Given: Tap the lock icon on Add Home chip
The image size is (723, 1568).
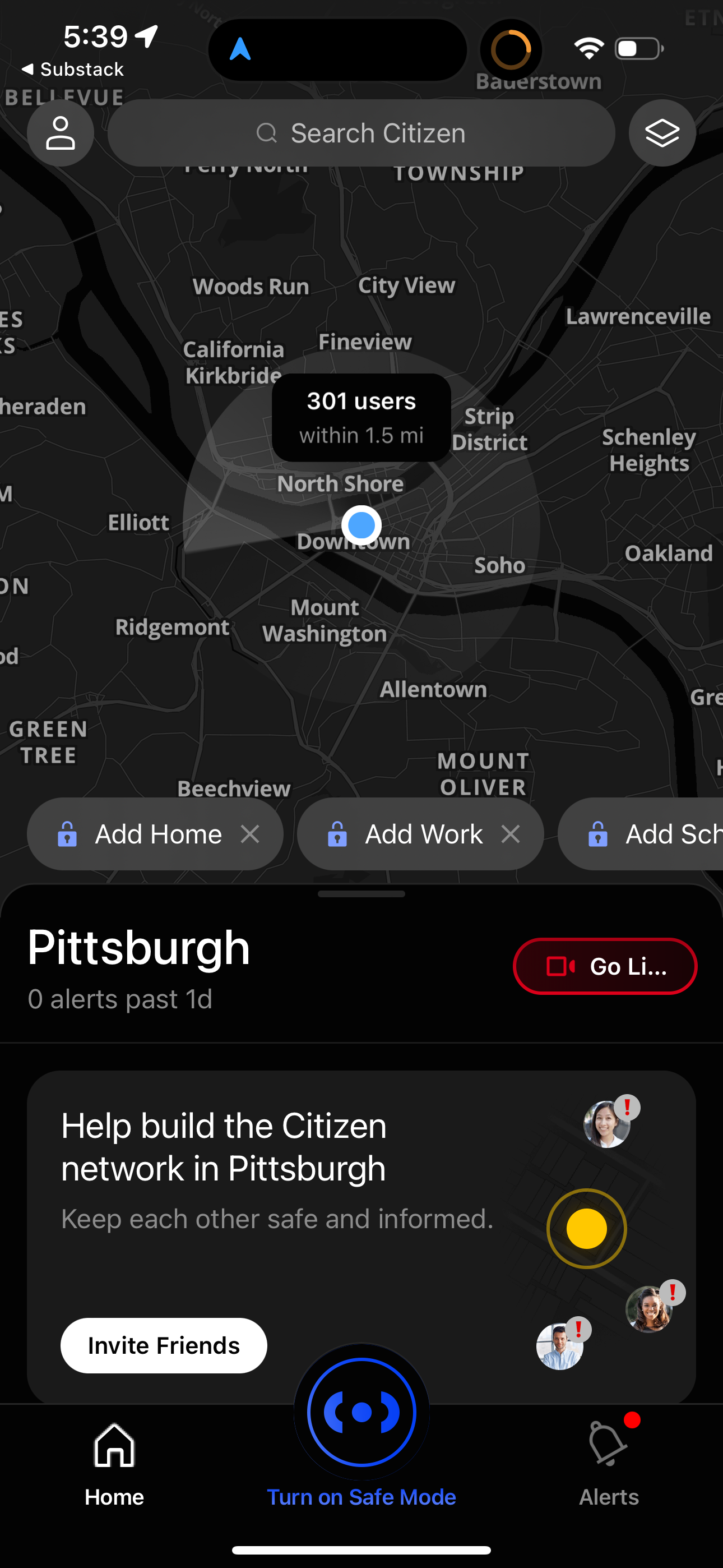Looking at the screenshot, I should [67, 834].
